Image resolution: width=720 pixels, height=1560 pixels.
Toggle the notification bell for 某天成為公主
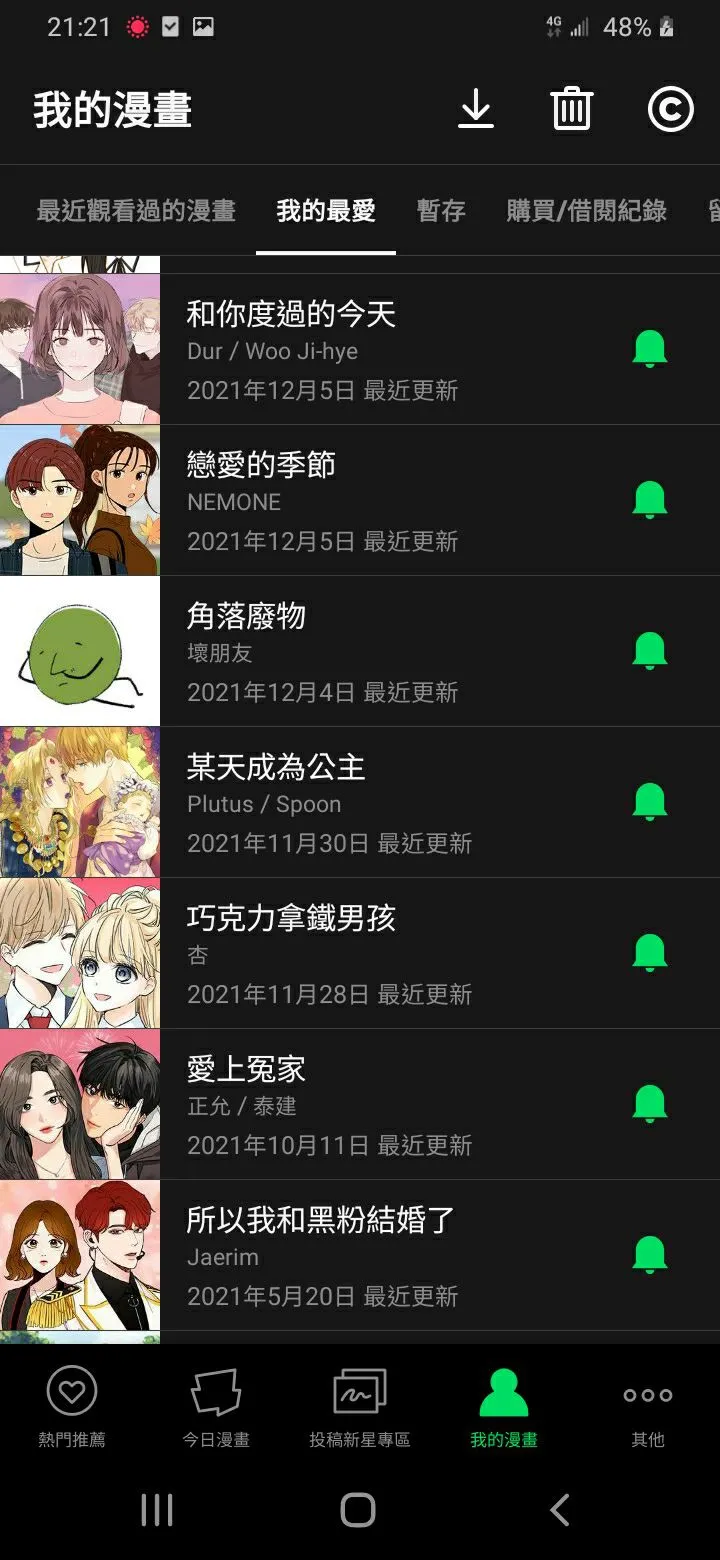coord(650,802)
